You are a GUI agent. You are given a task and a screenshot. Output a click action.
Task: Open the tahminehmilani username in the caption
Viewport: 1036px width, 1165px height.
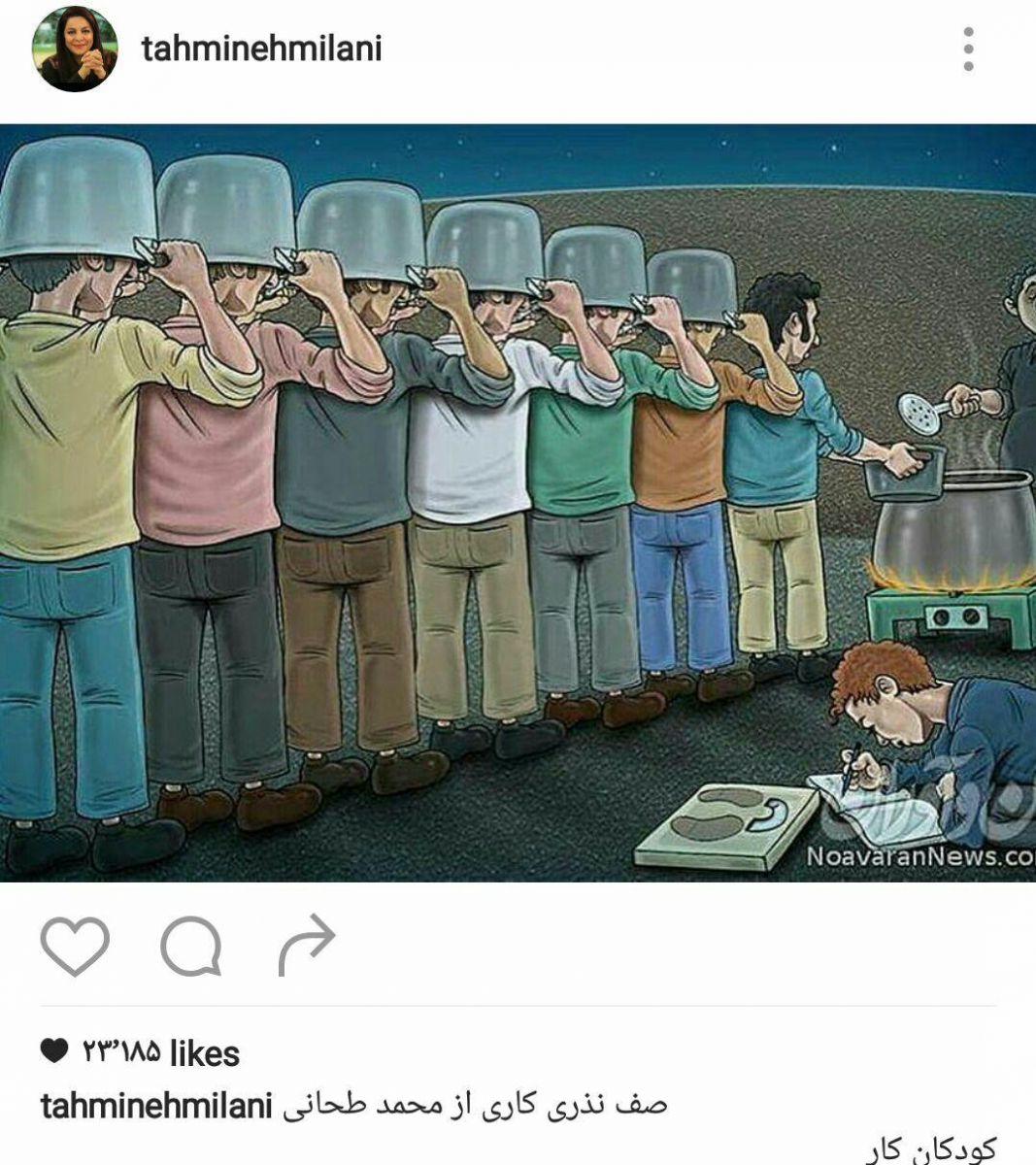pyautogui.click(x=156, y=1106)
